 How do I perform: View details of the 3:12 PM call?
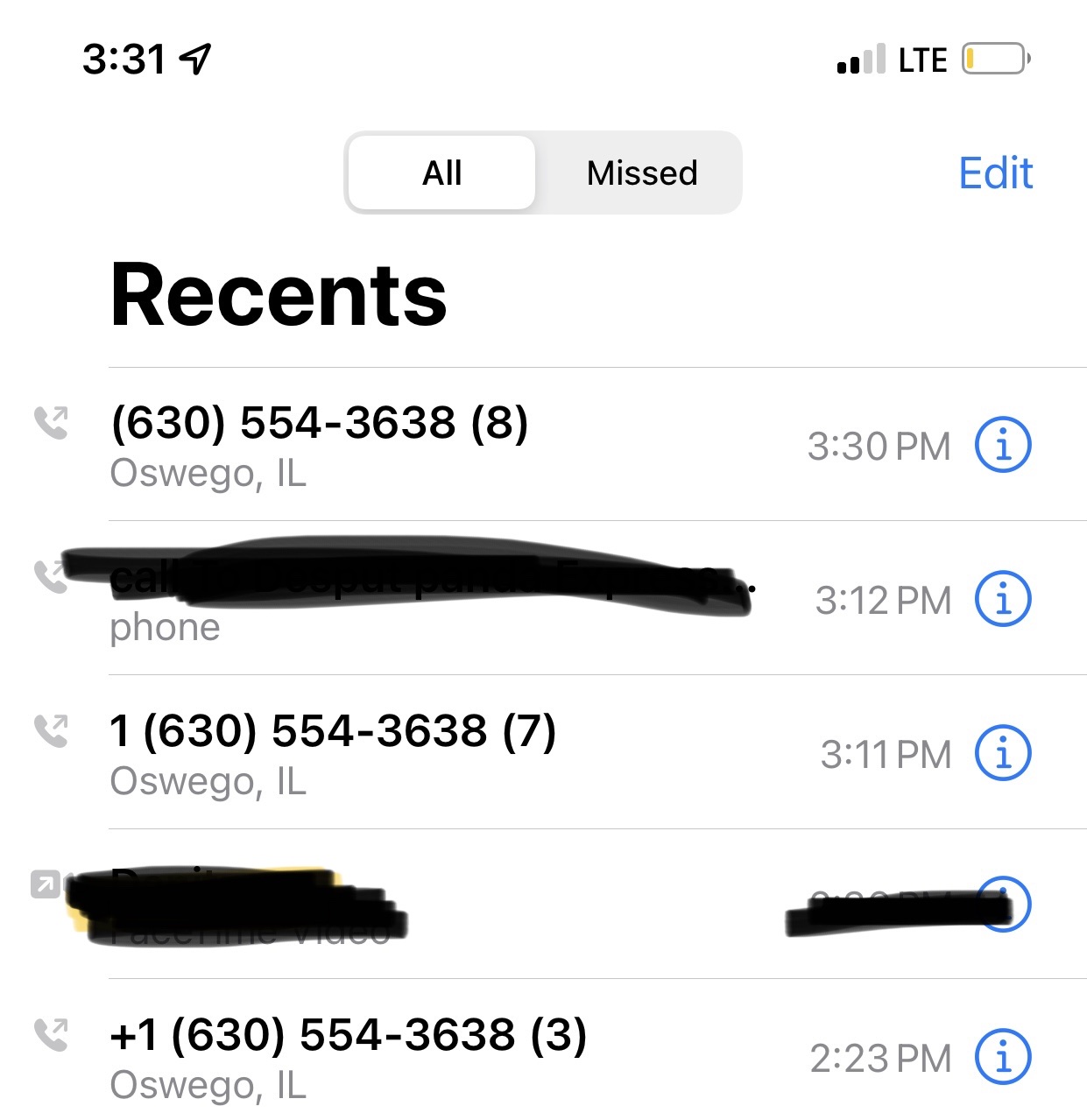click(x=1003, y=599)
